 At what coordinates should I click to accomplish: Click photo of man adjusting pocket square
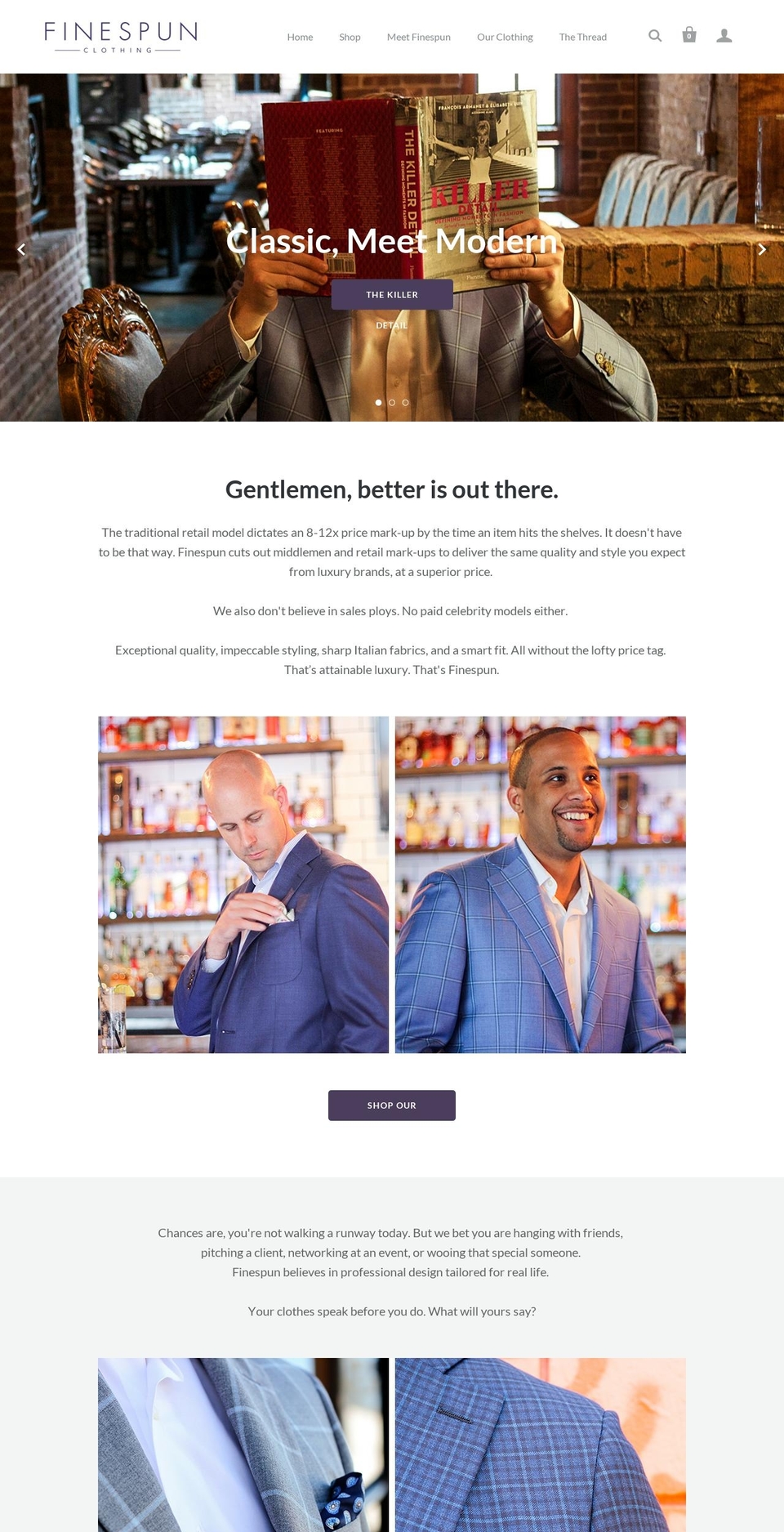tap(243, 885)
